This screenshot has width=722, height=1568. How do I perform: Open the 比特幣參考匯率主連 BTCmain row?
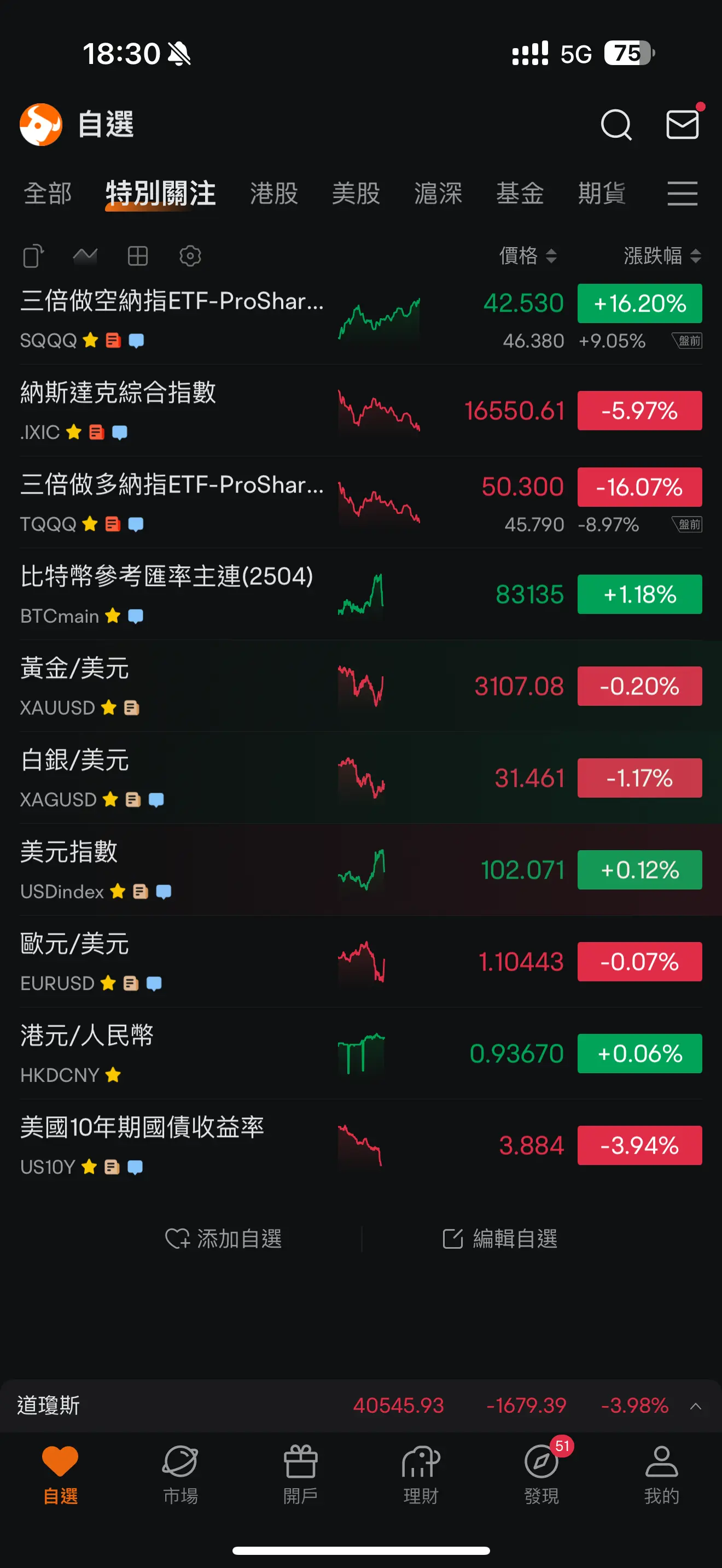click(361, 594)
